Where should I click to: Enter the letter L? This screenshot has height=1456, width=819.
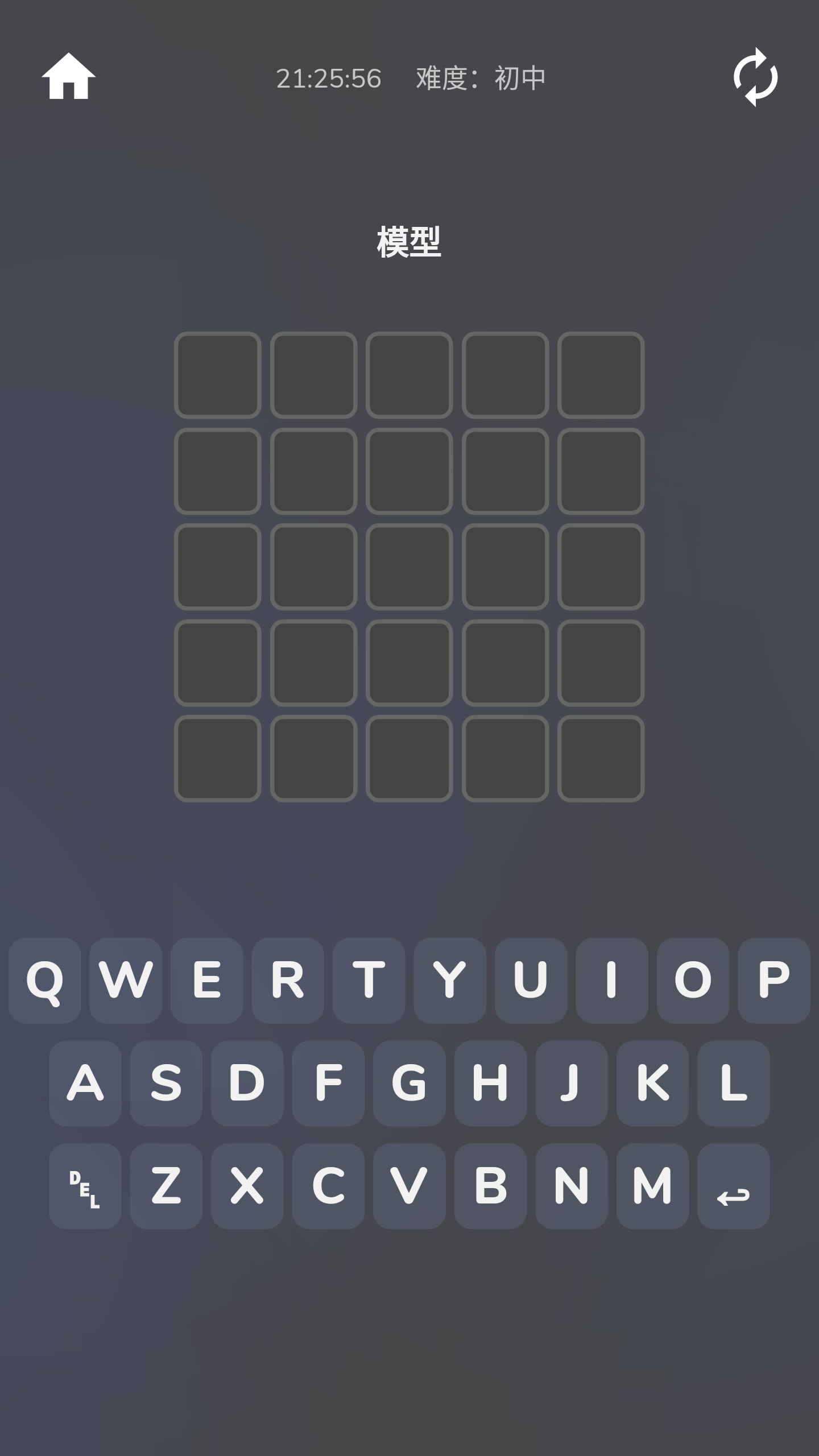pyautogui.click(x=733, y=1083)
